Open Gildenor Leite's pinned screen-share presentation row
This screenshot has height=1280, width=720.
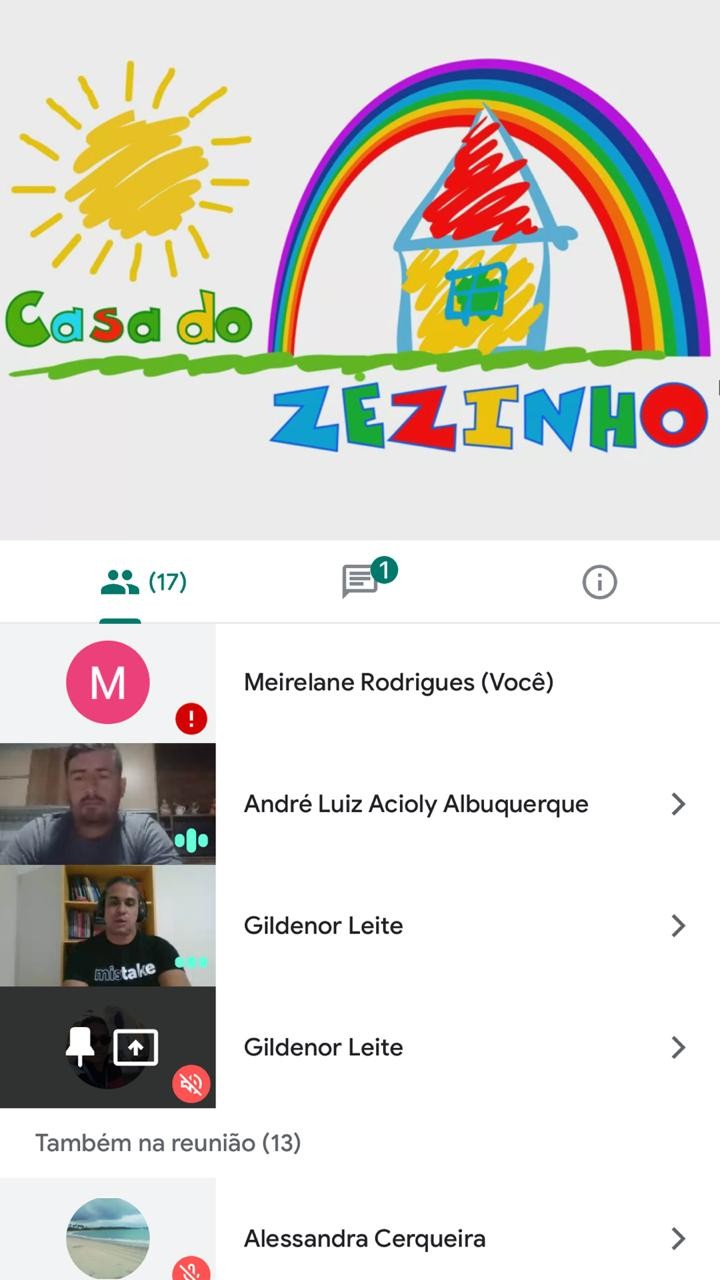678,1047
